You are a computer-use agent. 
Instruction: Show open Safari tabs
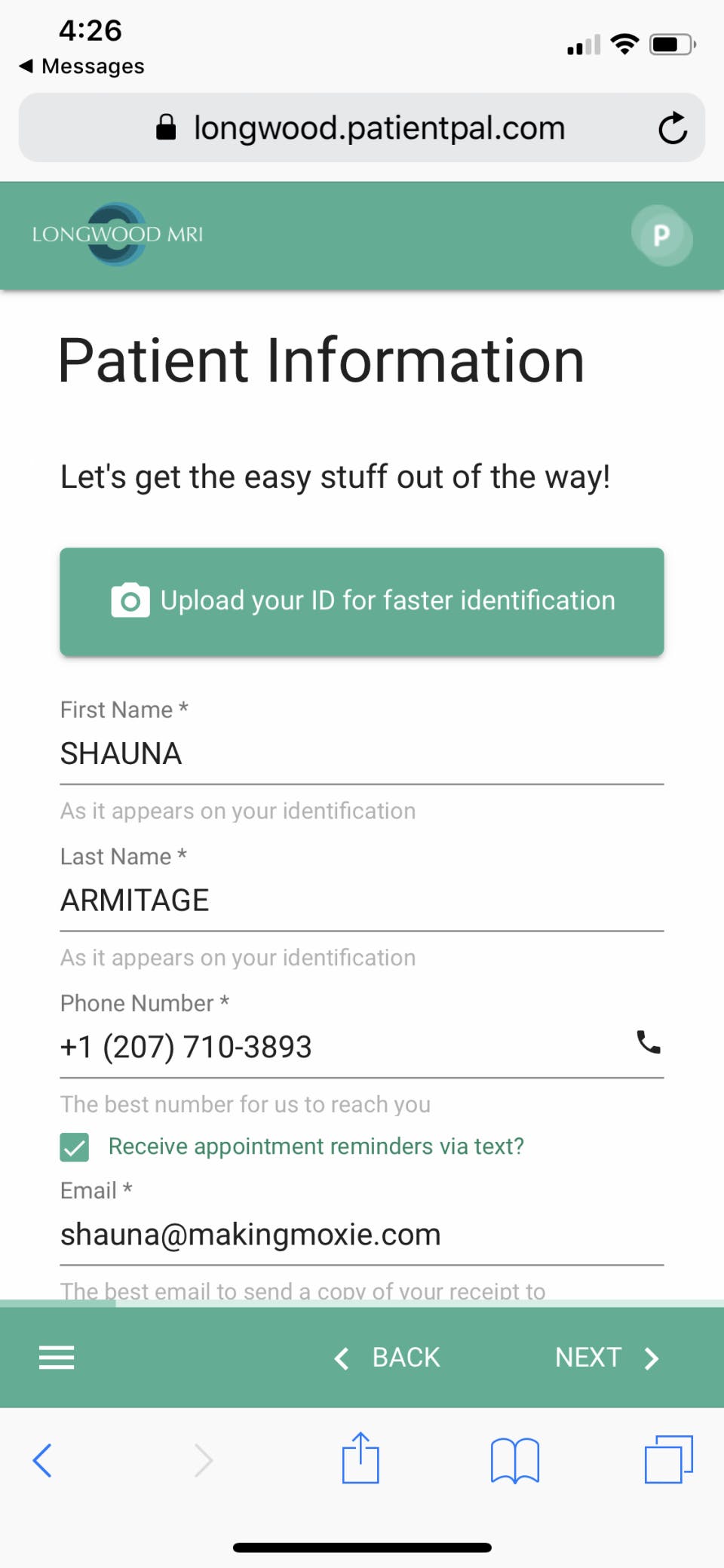coord(668,1459)
